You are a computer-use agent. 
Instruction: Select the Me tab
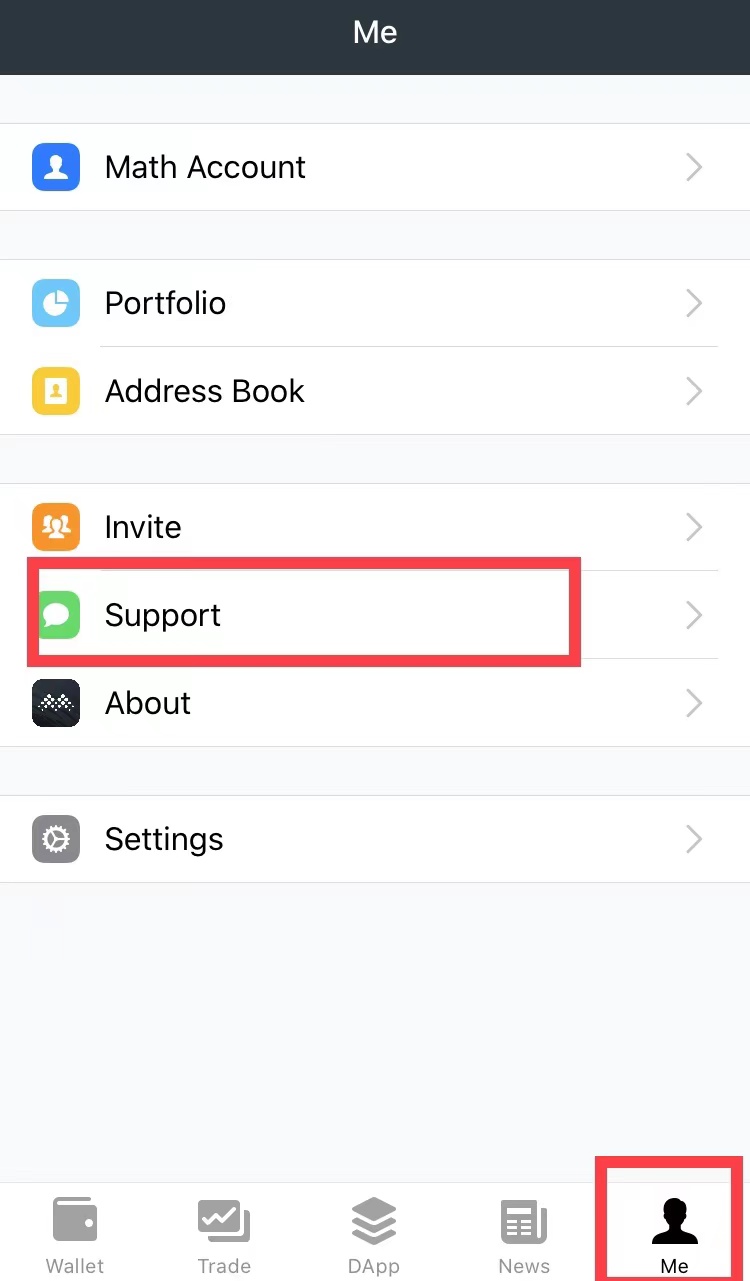(674, 1235)
